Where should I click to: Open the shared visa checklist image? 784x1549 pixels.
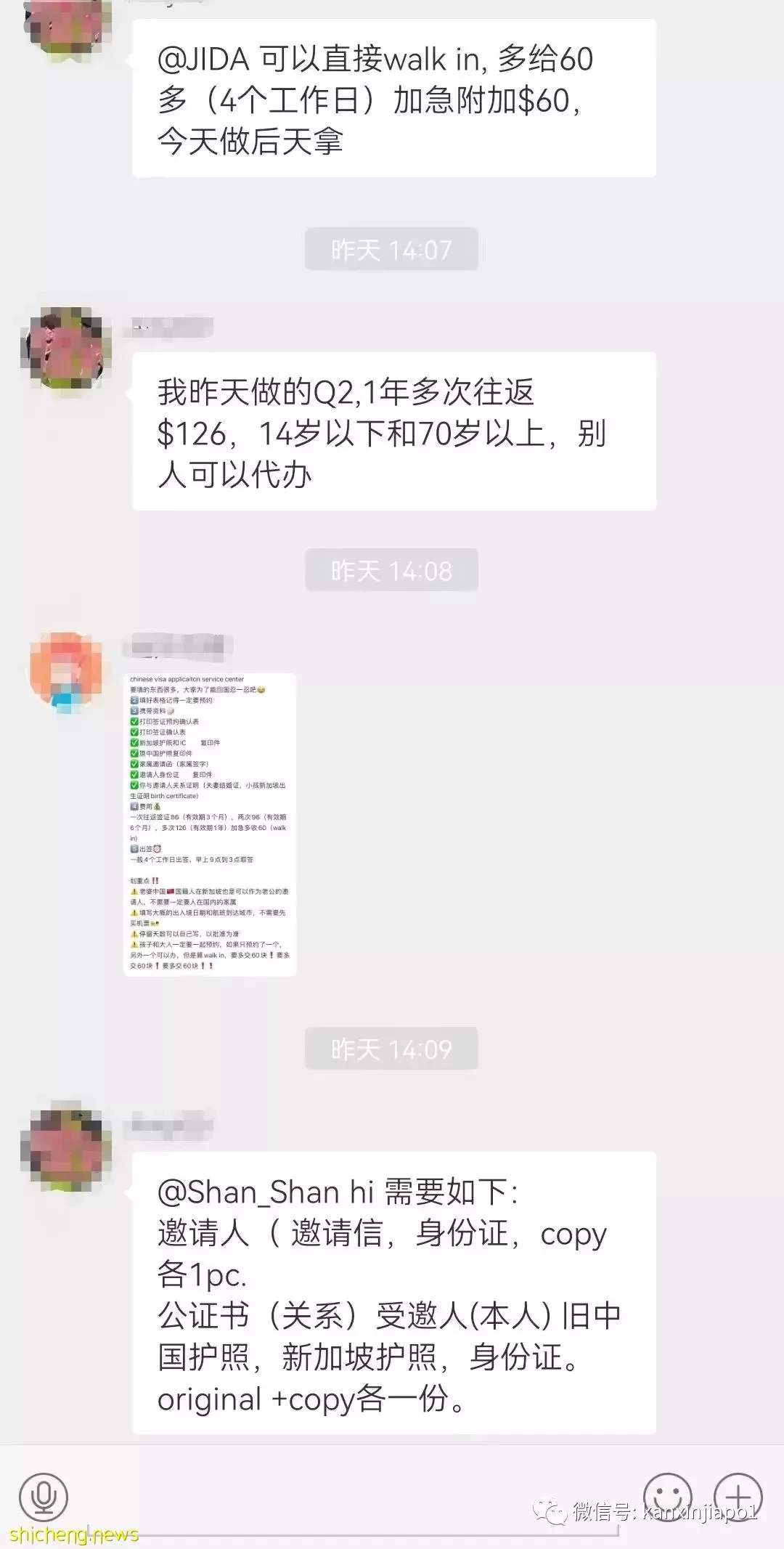211,824
